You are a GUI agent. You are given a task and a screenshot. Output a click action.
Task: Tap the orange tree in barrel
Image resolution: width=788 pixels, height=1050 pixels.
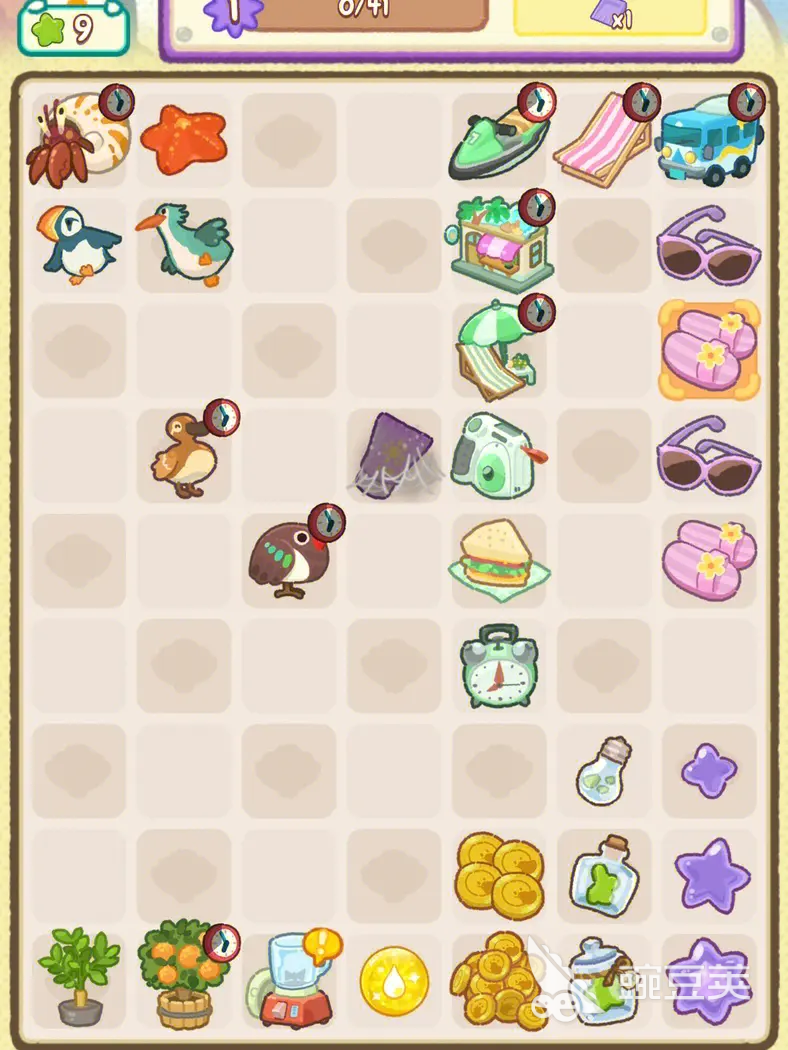point(183,975)
